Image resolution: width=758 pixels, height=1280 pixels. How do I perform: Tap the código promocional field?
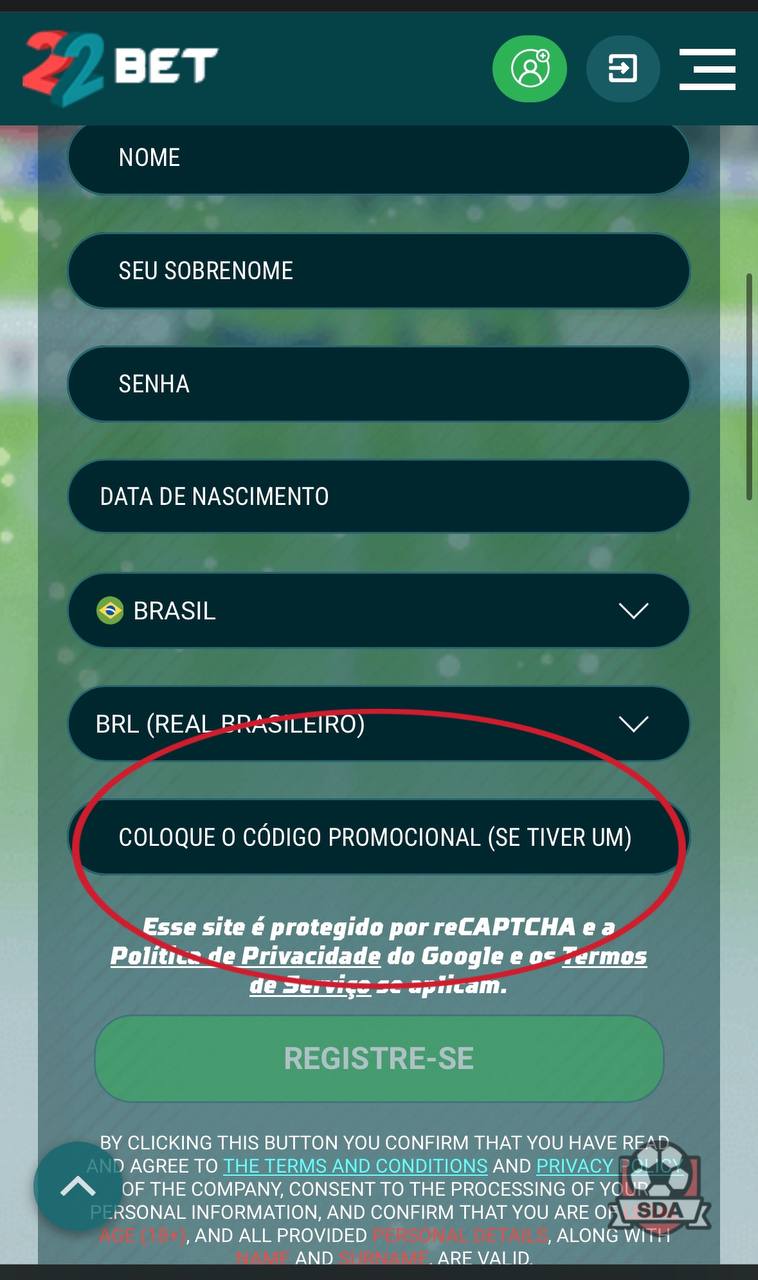378,837
